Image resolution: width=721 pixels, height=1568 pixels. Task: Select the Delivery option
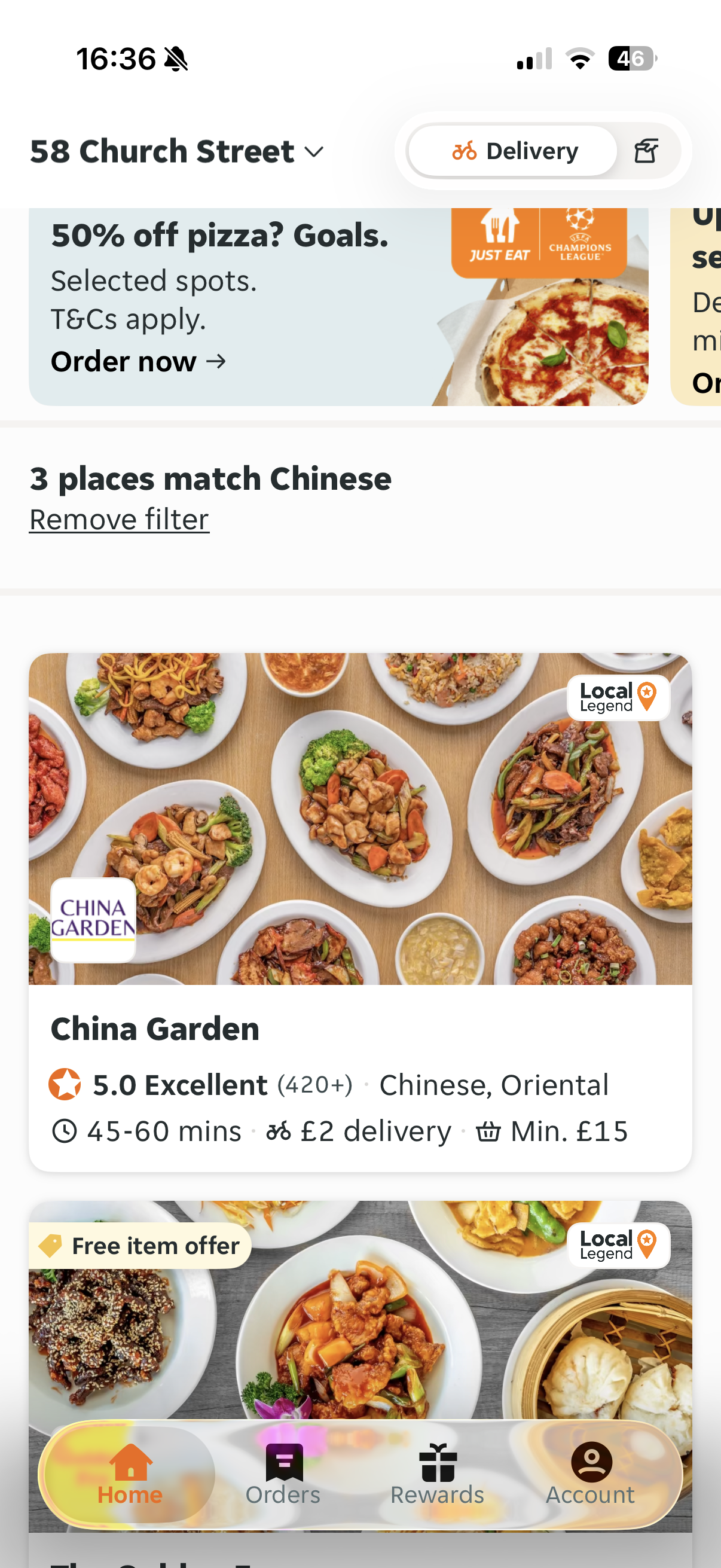pos(514,151)
